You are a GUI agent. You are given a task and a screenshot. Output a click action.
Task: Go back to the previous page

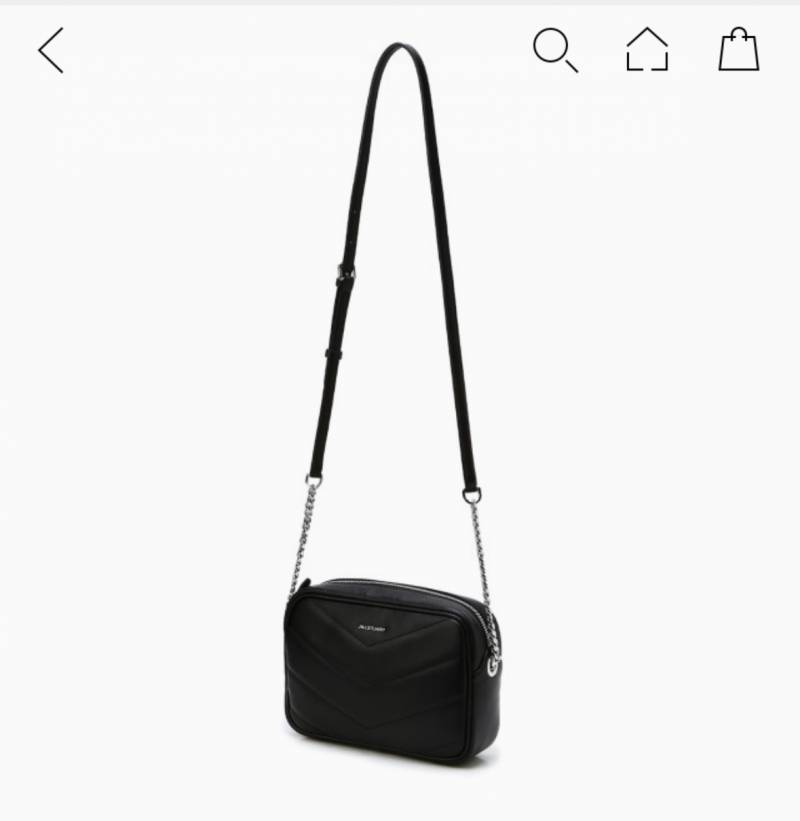[x=51, y=50]
